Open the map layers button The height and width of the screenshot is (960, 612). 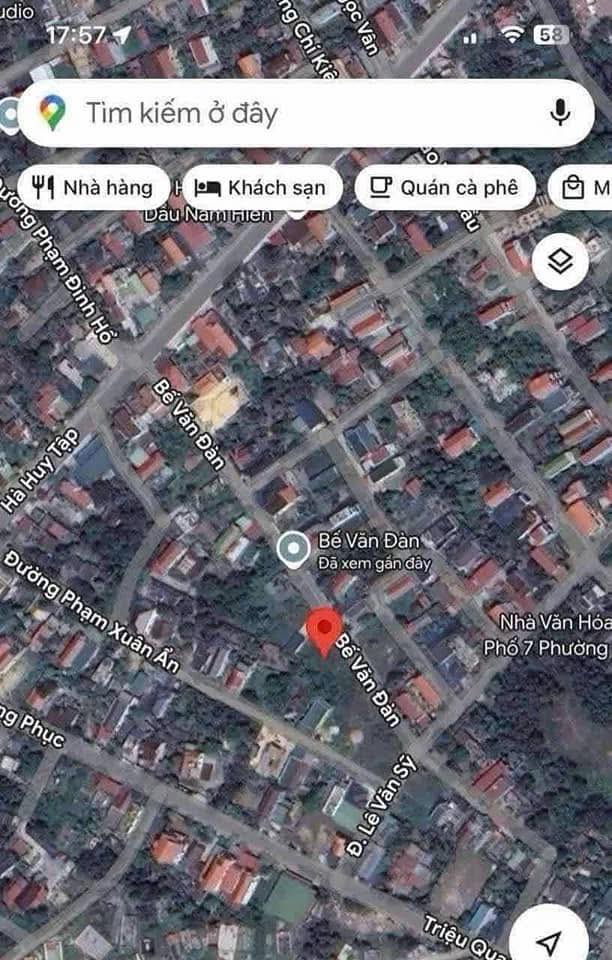pos(560,262)
